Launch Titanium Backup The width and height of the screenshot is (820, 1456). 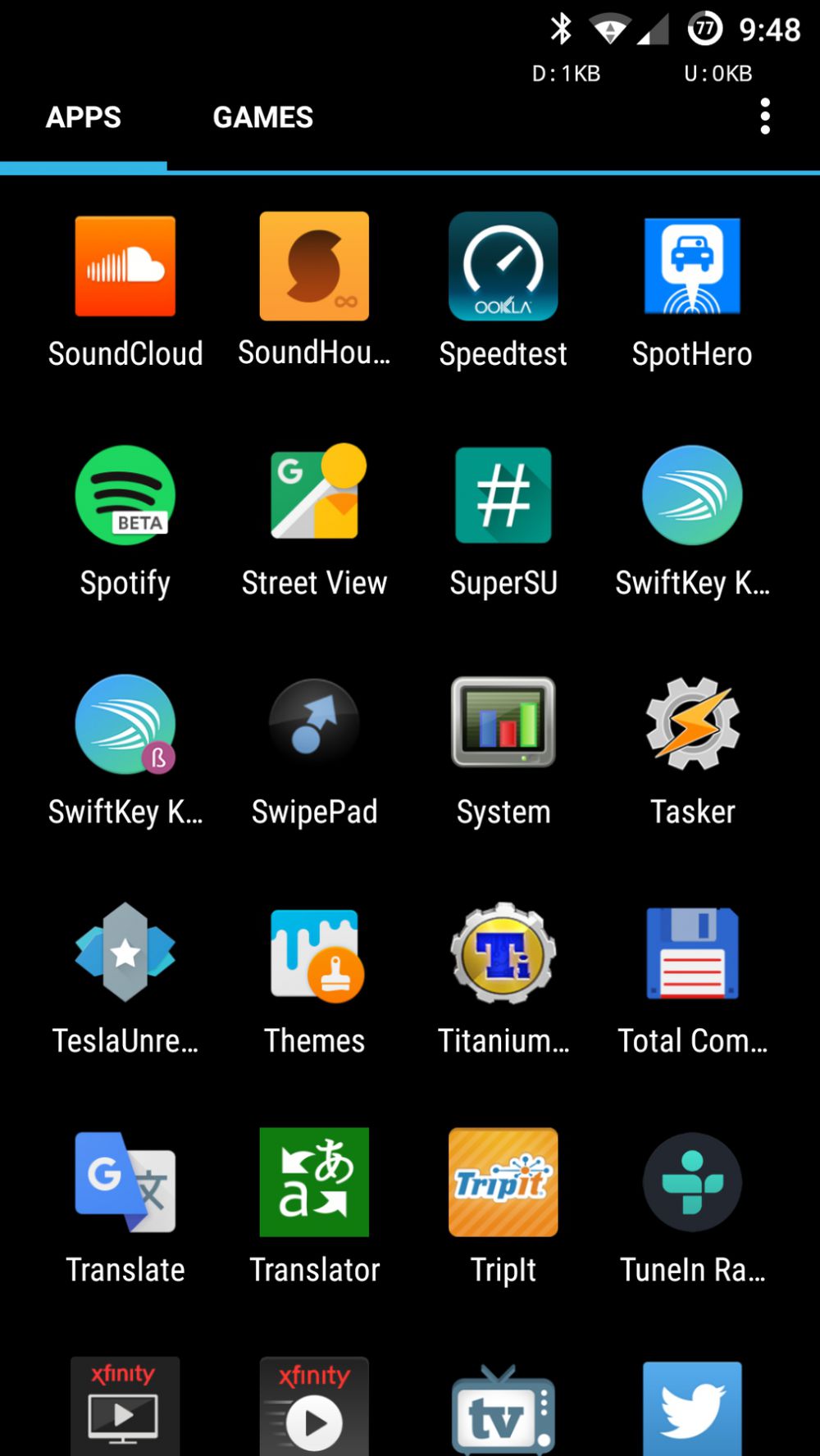point(503,953)
